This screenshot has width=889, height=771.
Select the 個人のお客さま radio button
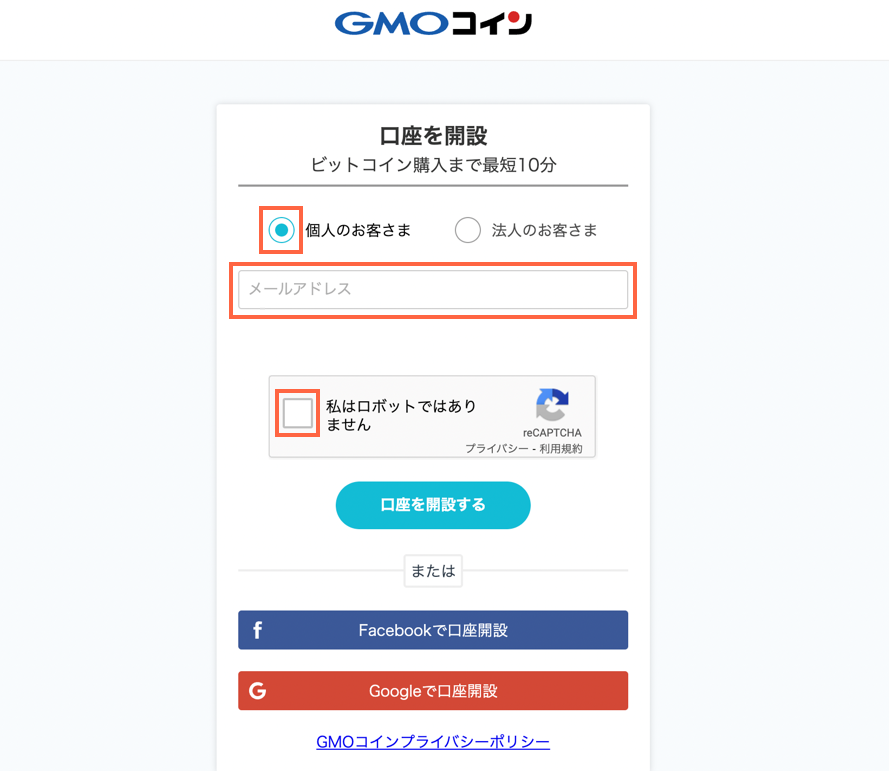pos(282,231)
